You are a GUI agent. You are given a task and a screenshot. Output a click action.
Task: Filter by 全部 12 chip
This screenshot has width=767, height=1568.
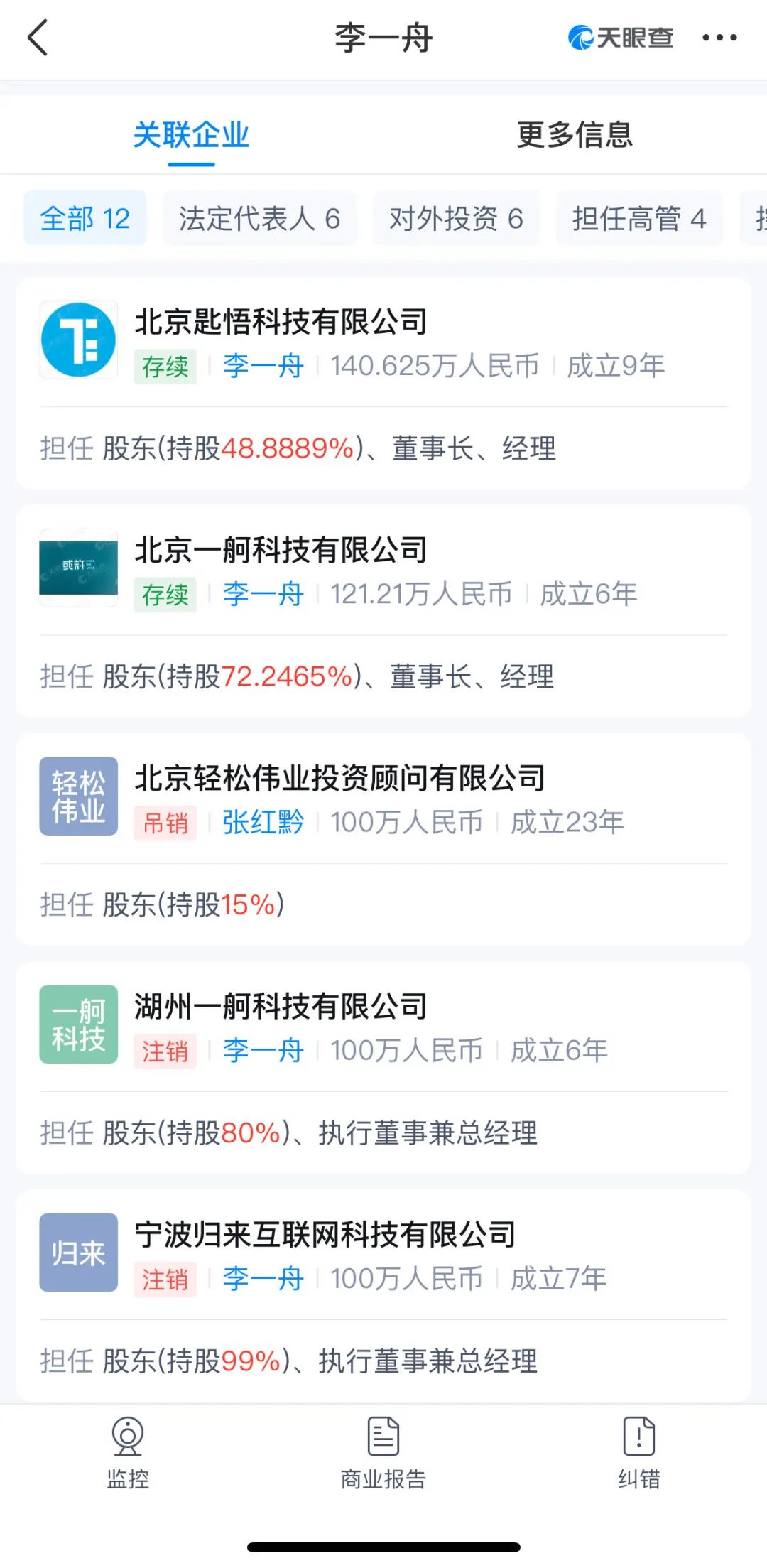(x=85, y=219)
